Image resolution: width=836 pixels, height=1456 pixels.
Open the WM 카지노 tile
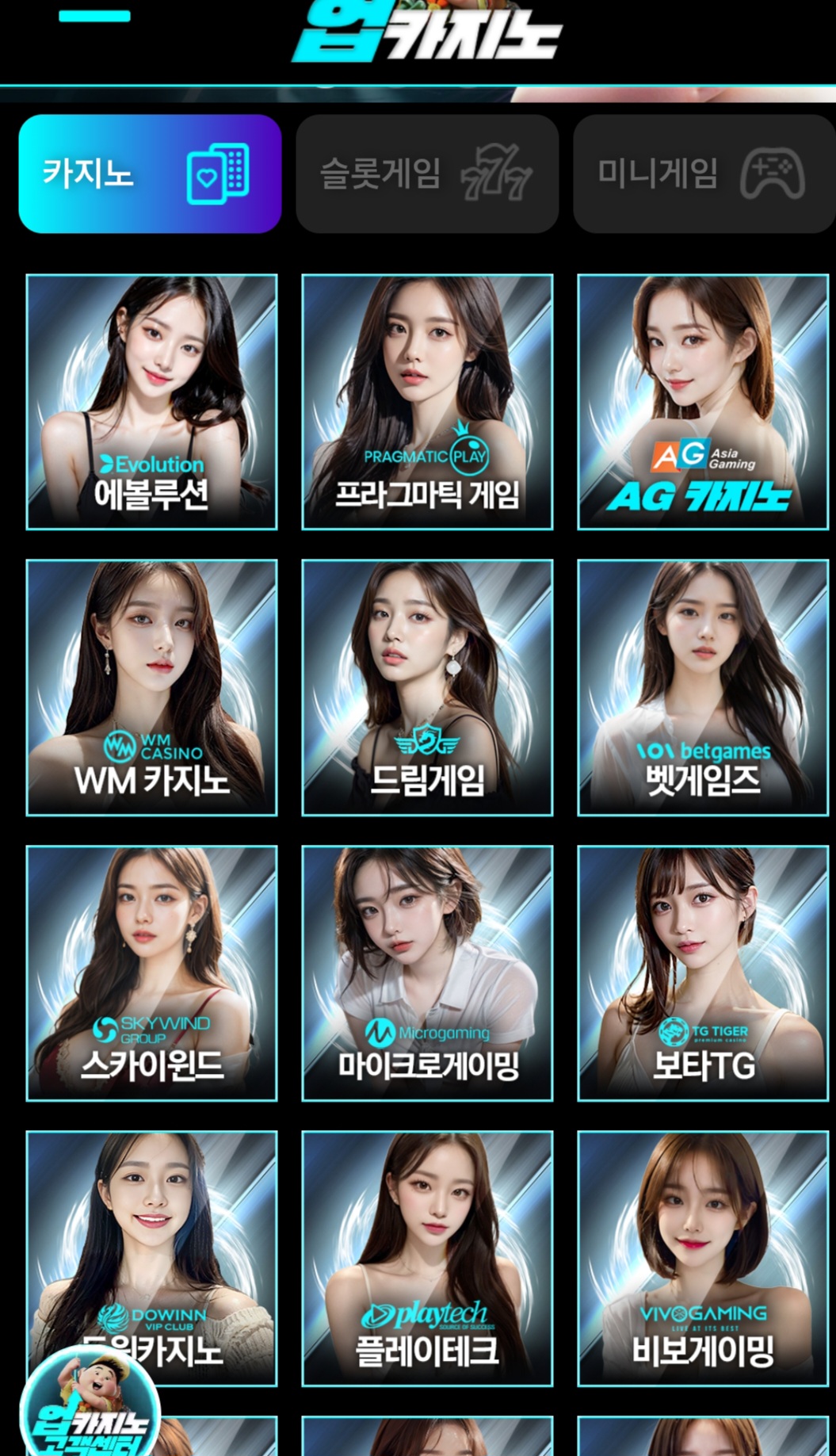151,687
